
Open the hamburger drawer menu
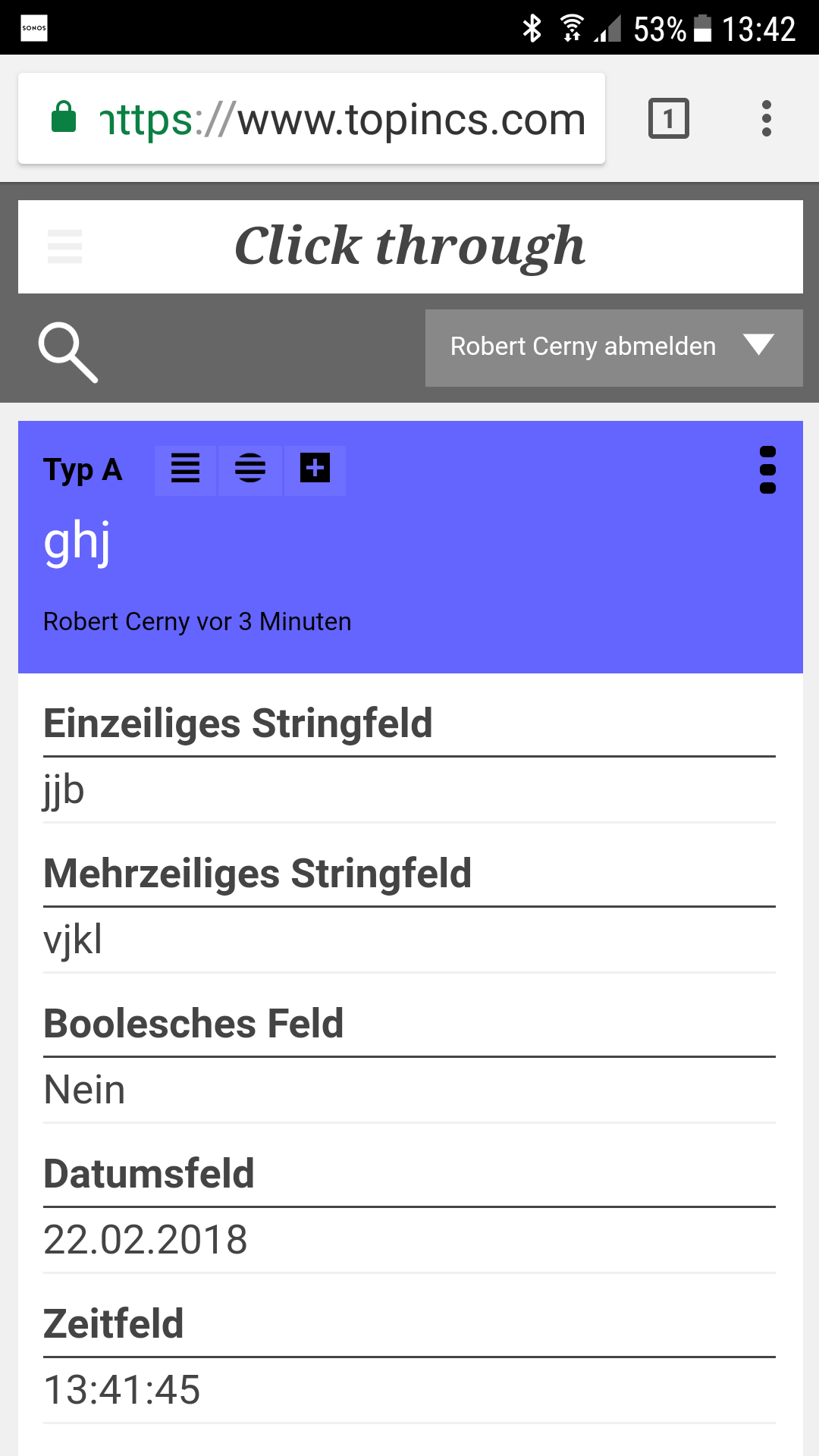(64, 246)
